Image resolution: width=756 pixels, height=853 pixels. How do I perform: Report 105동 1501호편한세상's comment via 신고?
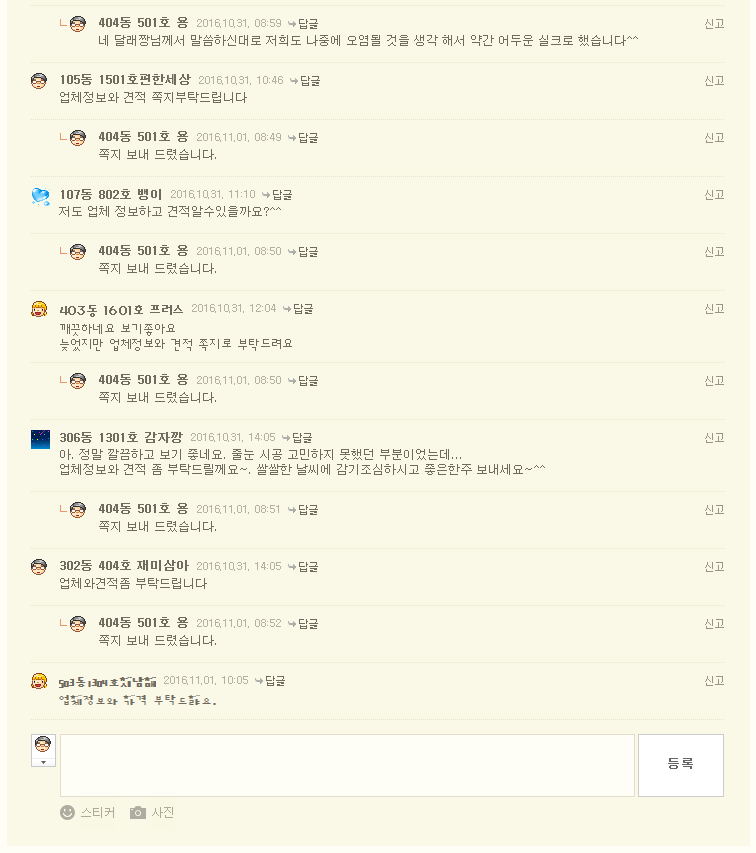click(714, 81)
